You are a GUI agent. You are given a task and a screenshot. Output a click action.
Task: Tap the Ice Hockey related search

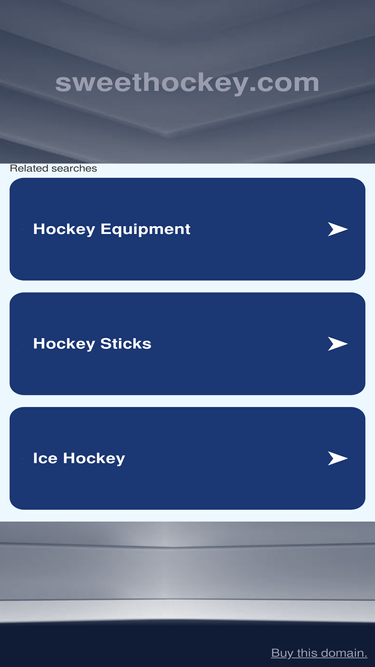[x=187, y=458]
